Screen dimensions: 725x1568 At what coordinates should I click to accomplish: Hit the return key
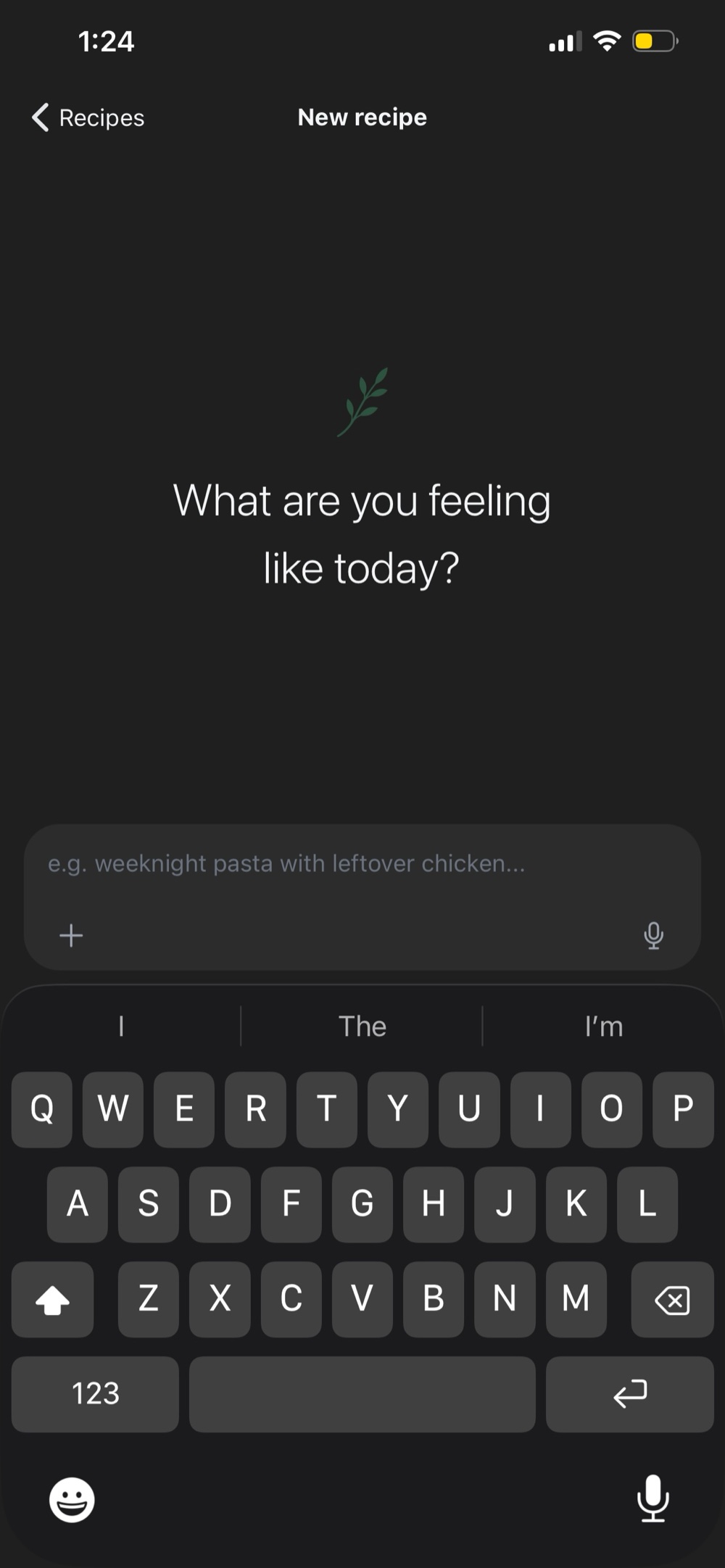tap(629, 1393)
